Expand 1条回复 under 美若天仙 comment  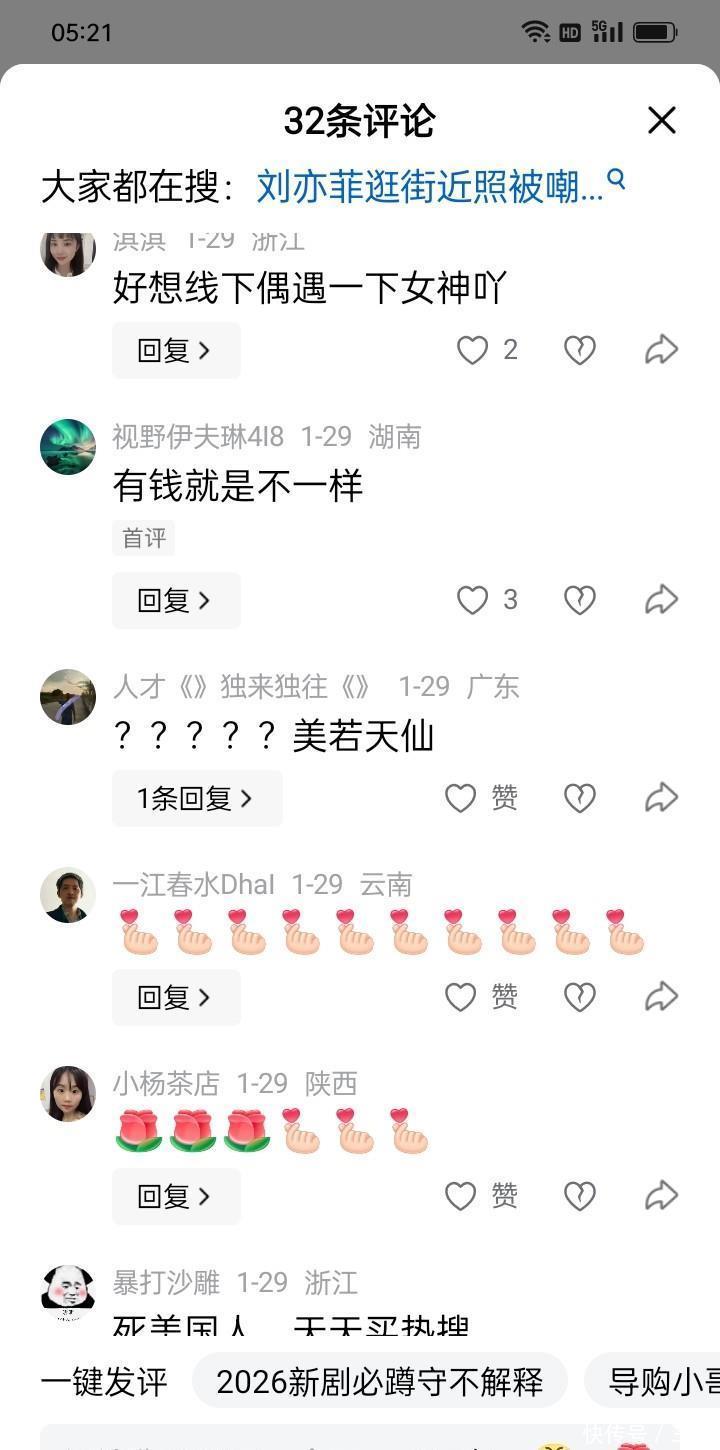tap(197, 798)
